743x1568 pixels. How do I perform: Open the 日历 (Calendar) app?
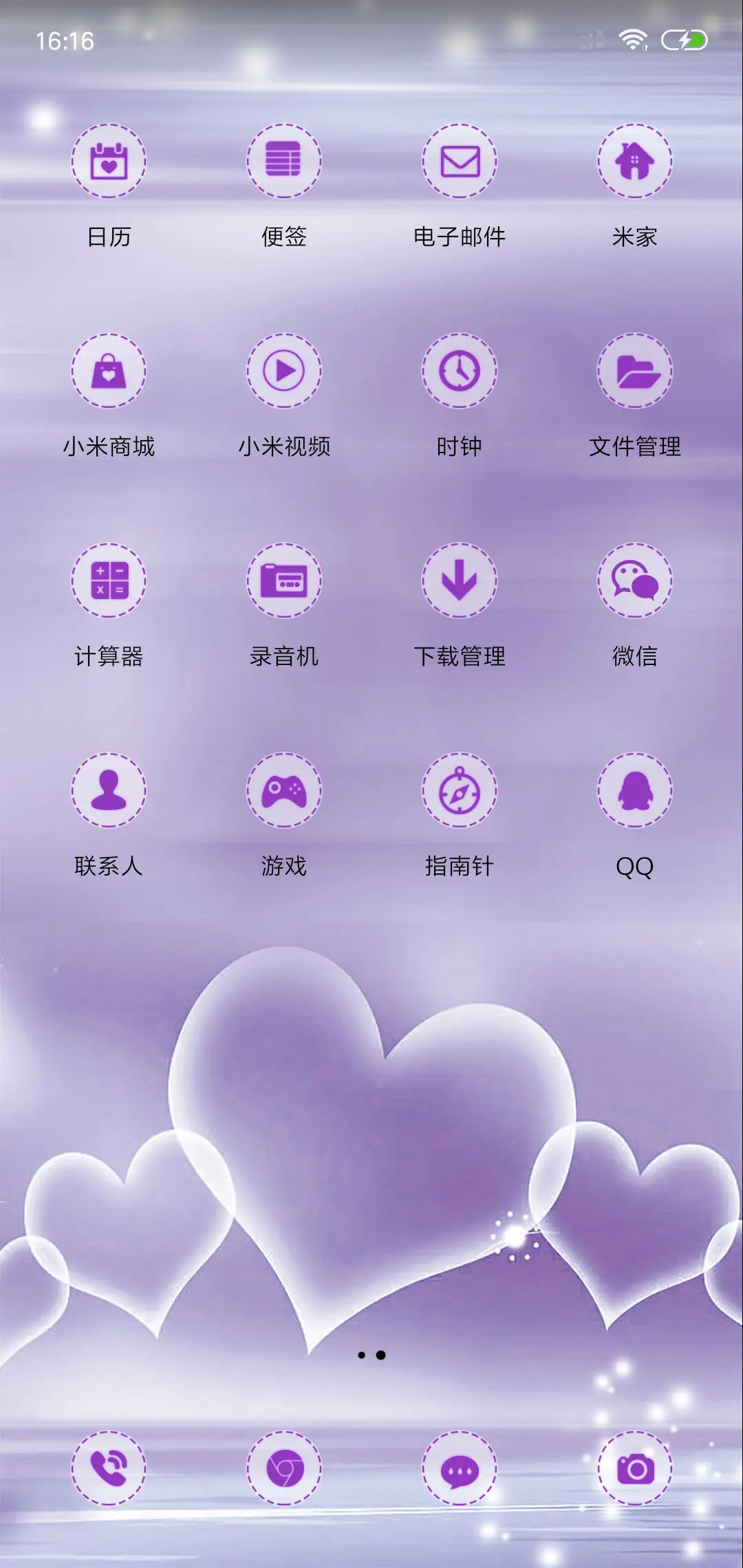tap(107, 161)
